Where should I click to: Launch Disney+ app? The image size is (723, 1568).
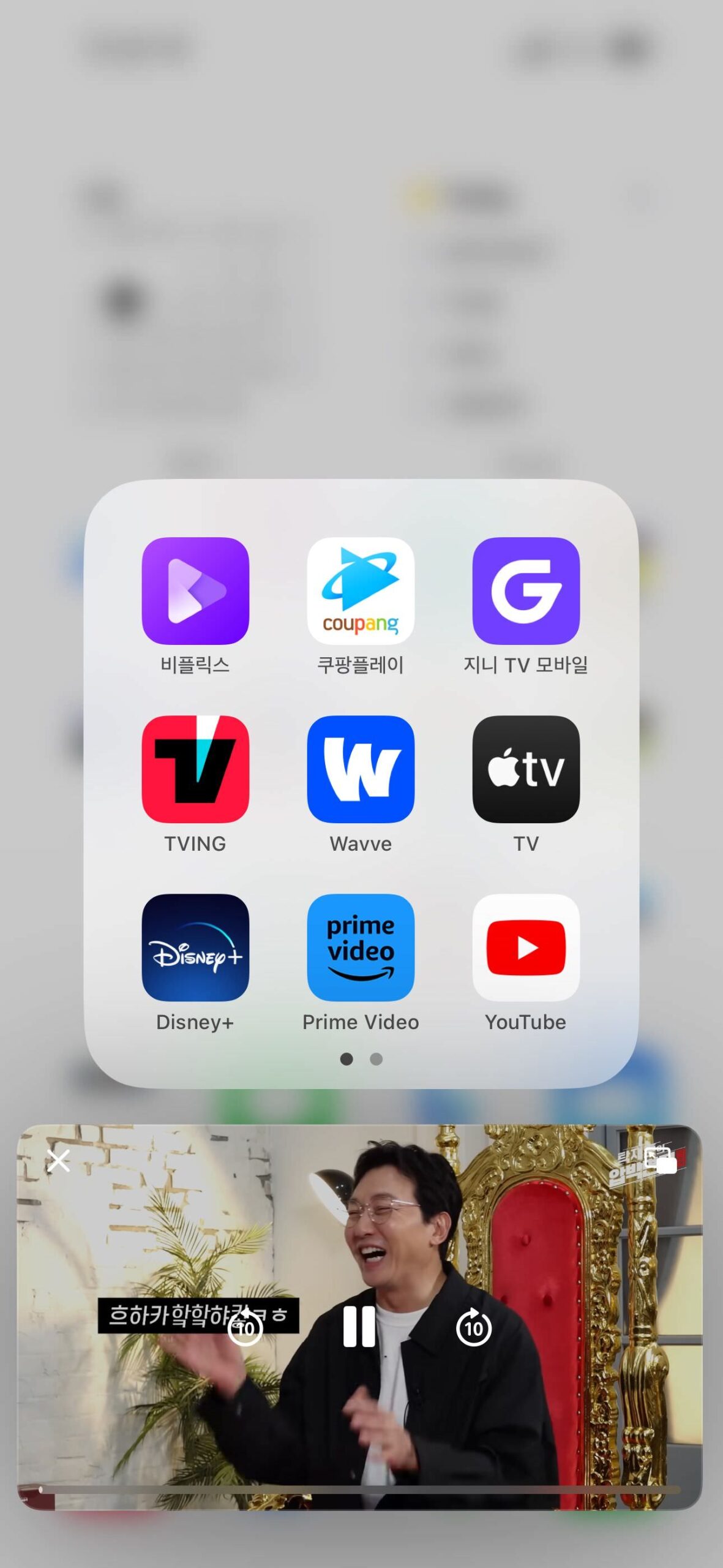coord(195,947)
